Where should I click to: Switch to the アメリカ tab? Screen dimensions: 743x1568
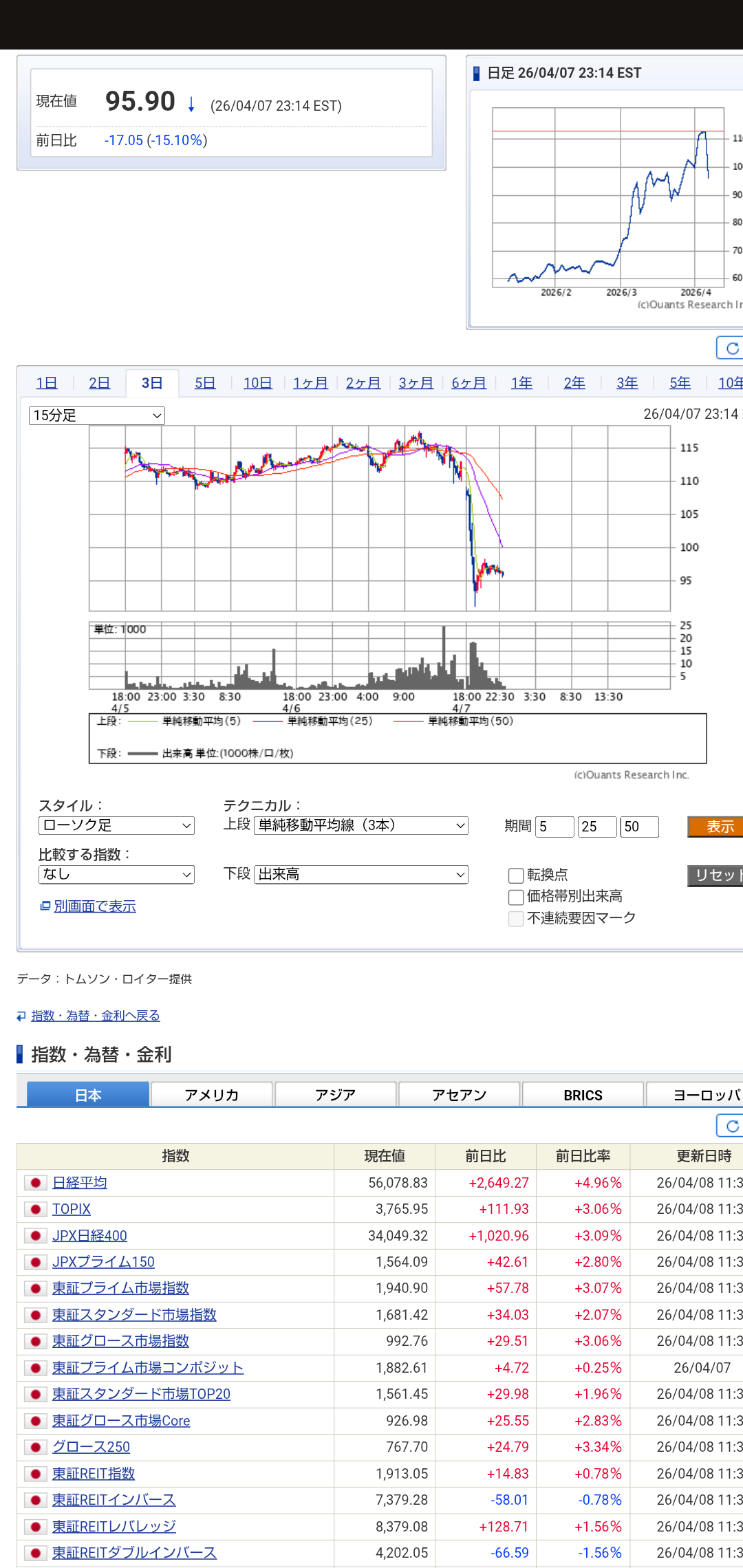[211, 1095]
